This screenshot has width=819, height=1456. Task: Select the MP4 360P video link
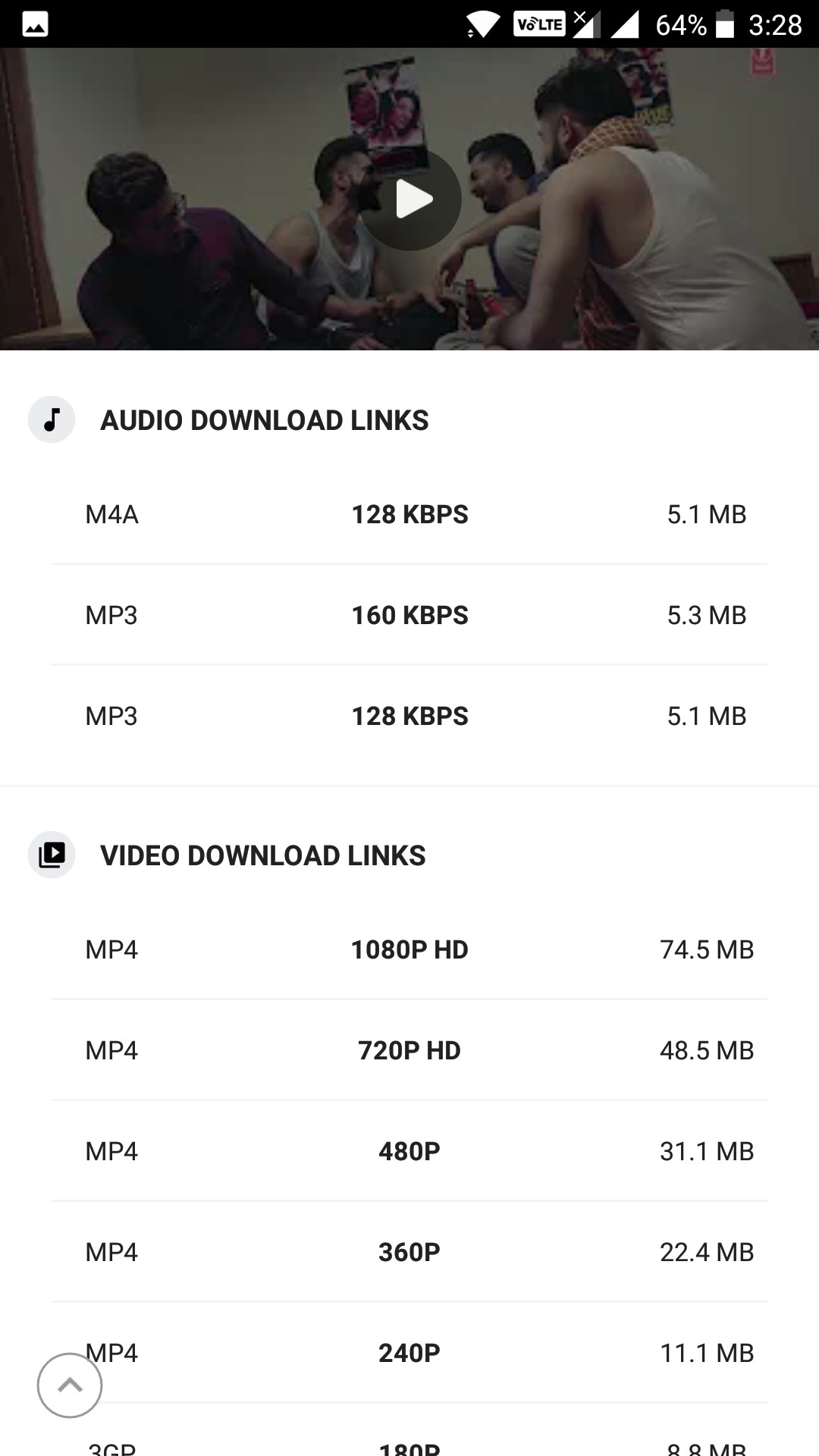[409, 1252]
